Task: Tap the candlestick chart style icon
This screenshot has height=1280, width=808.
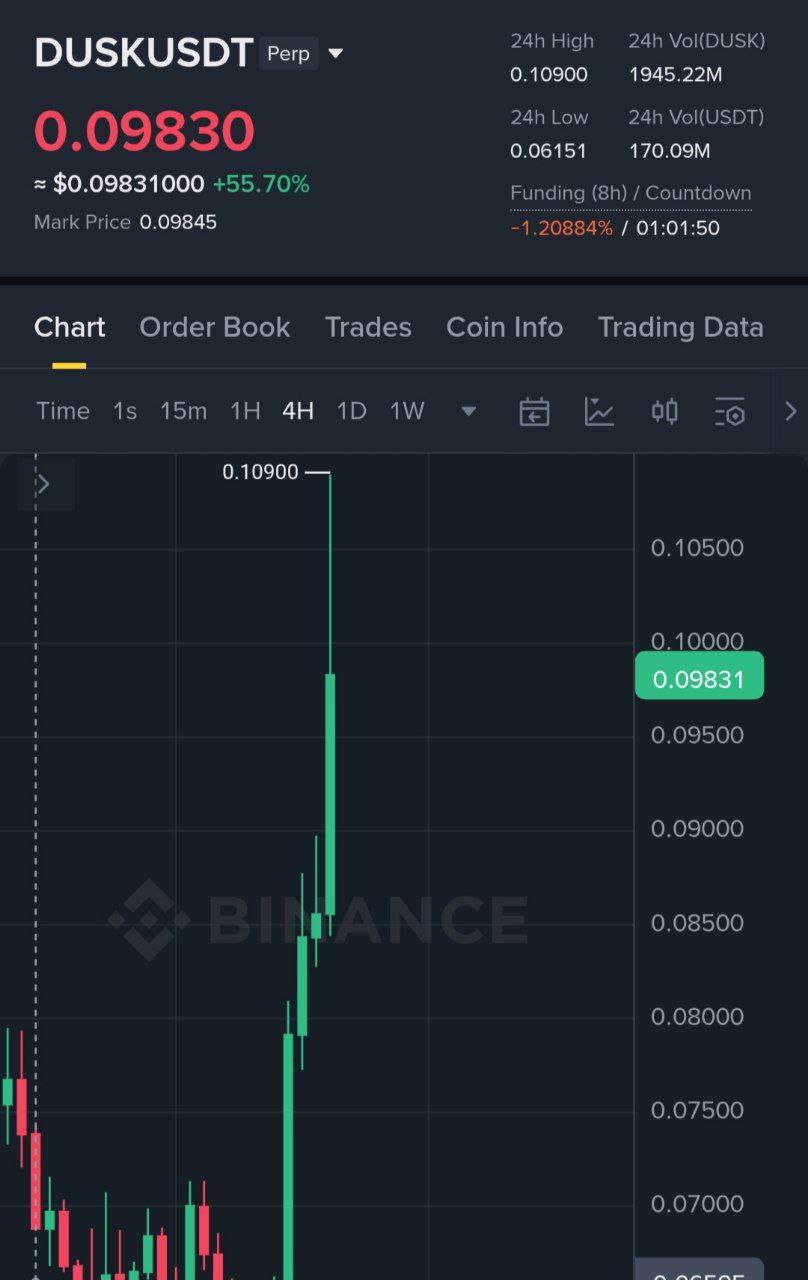Action: (x=664, y=411)
